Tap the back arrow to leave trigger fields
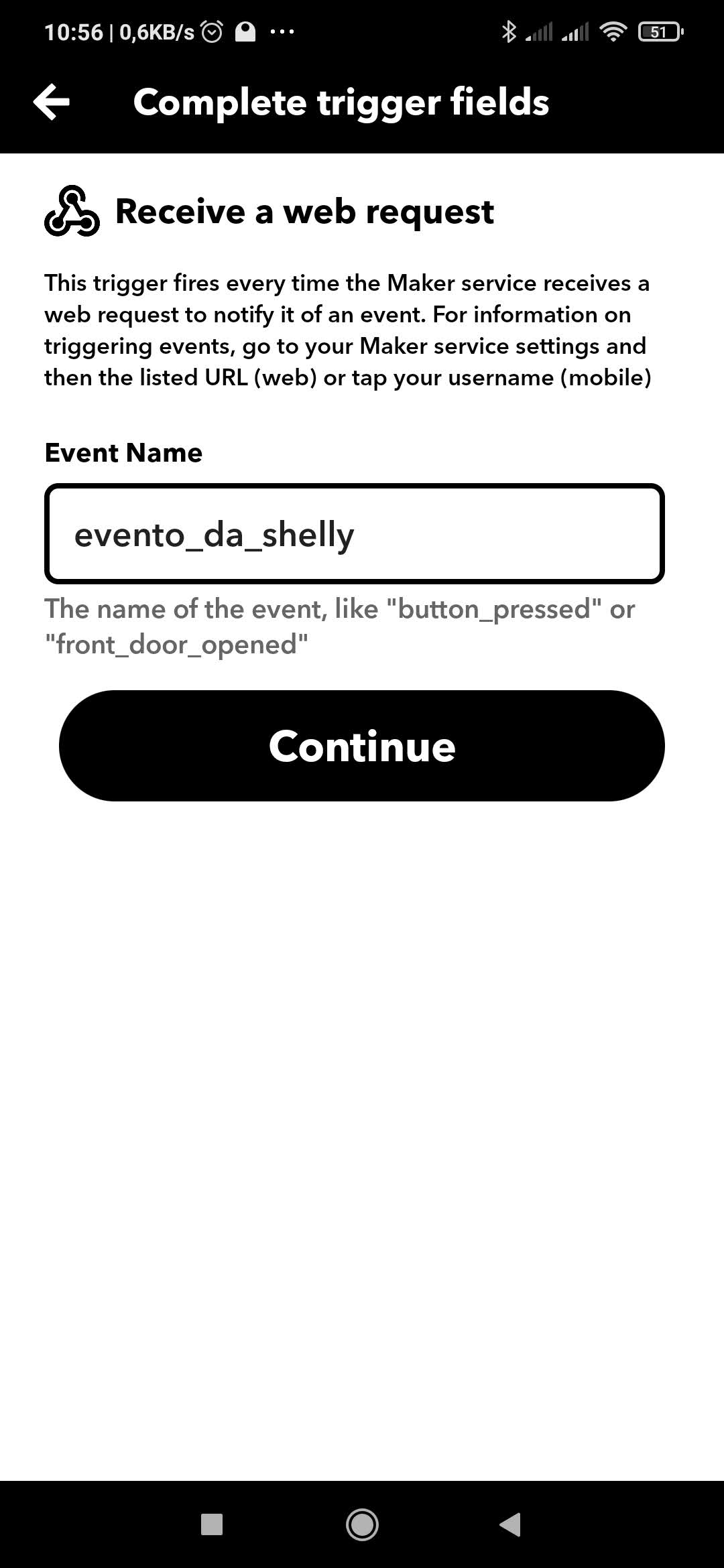Image resolution: width=724 pixels, height=1568 pixels. pos(51,102)
